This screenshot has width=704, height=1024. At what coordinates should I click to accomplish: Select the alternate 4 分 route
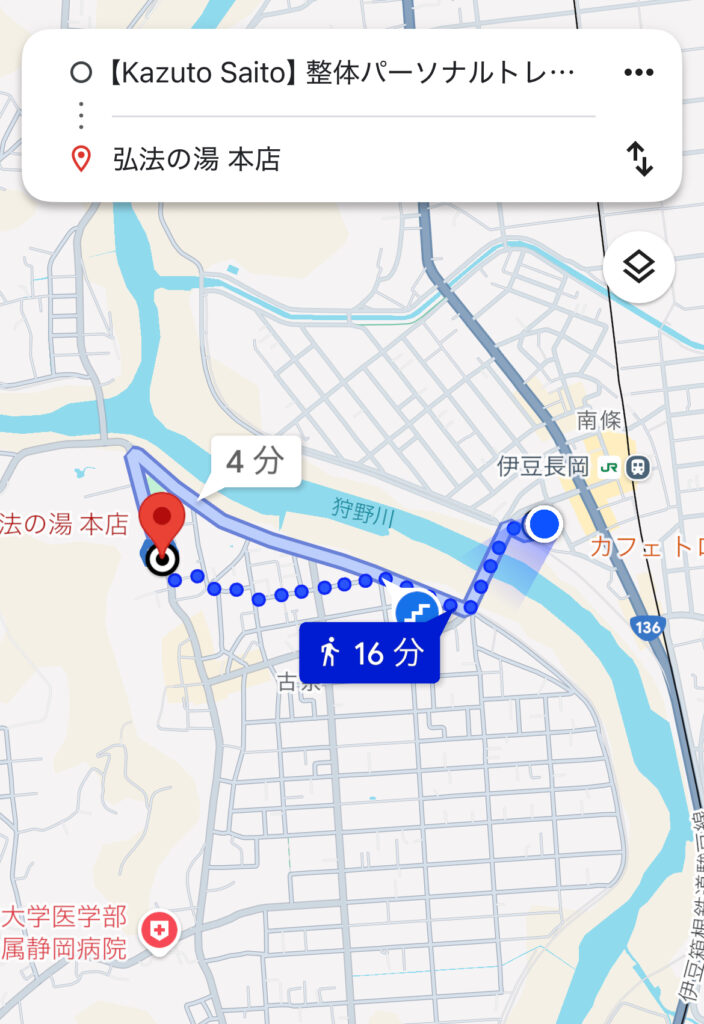255,462
